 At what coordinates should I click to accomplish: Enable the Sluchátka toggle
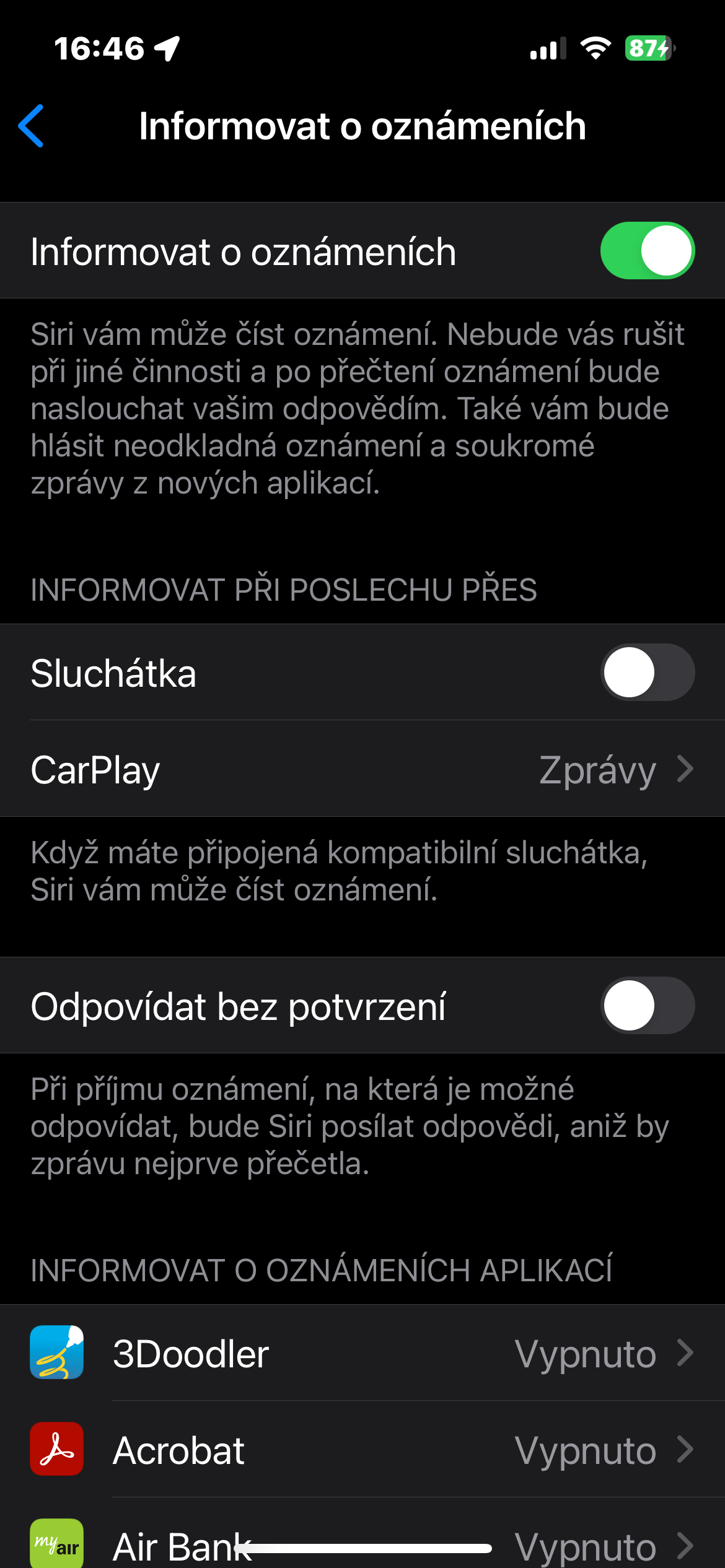click(x=647, y=673)
